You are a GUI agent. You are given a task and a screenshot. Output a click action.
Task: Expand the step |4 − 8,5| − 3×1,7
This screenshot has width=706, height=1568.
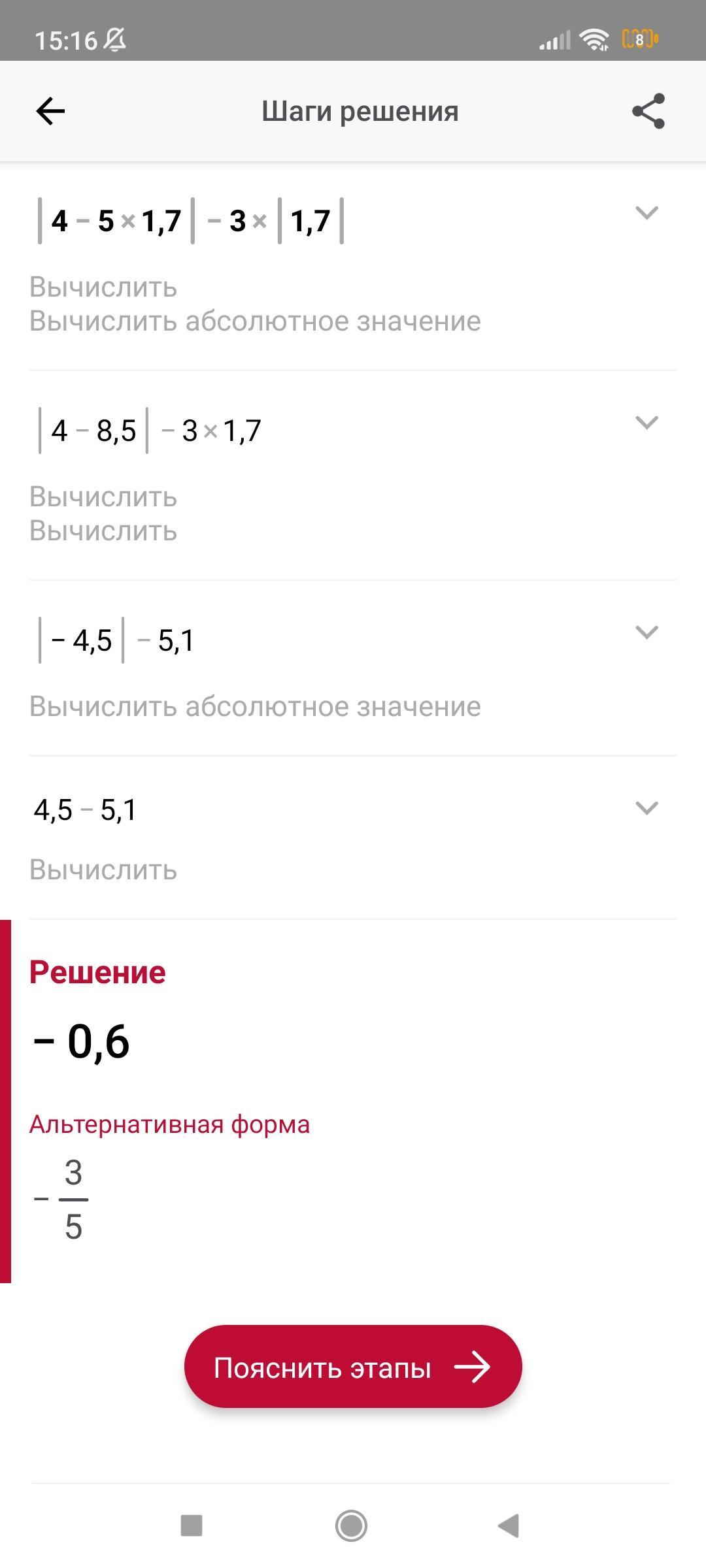click(647, 423)
